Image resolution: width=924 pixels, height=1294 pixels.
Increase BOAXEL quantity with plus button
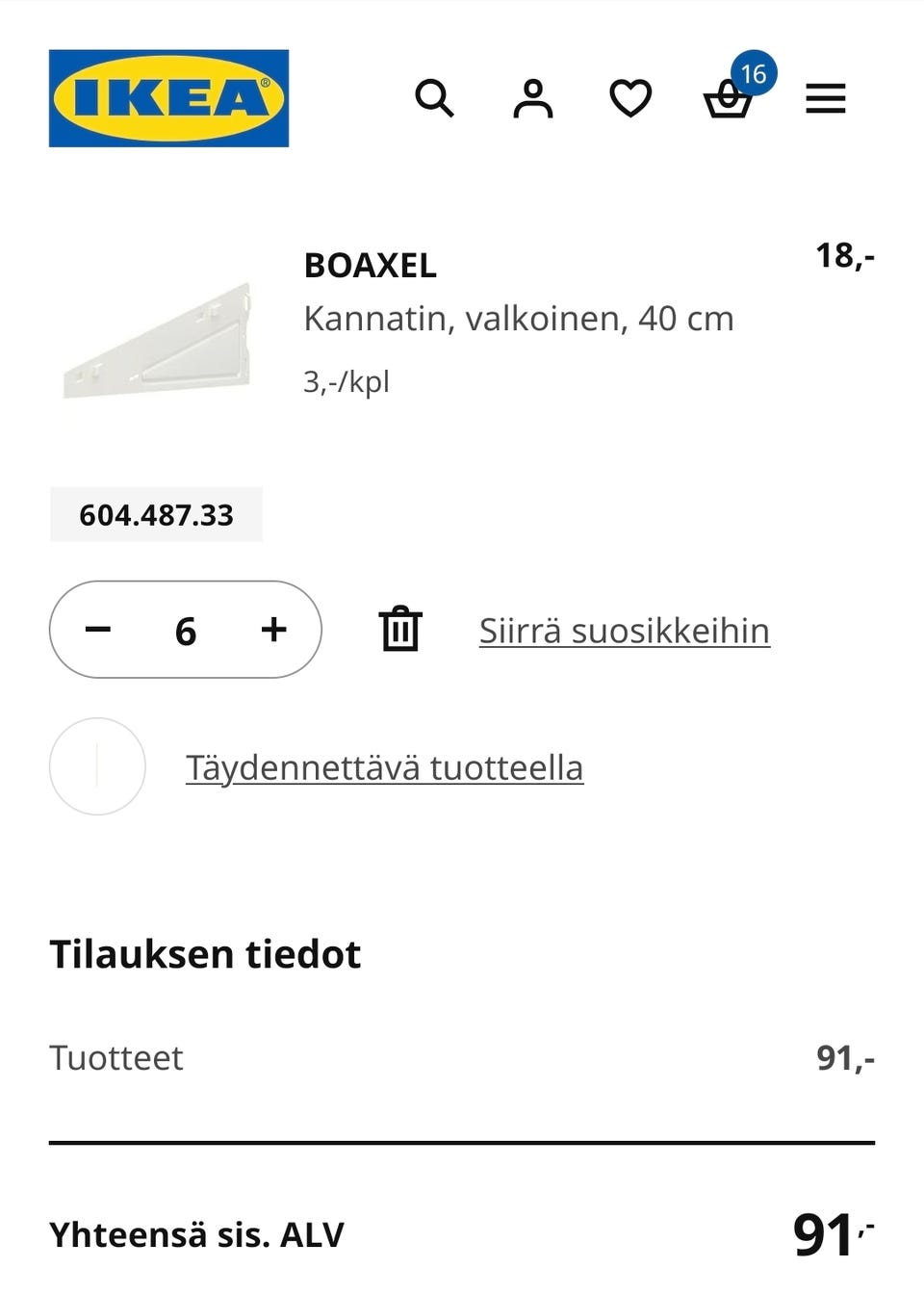click(x=272, y=630)
